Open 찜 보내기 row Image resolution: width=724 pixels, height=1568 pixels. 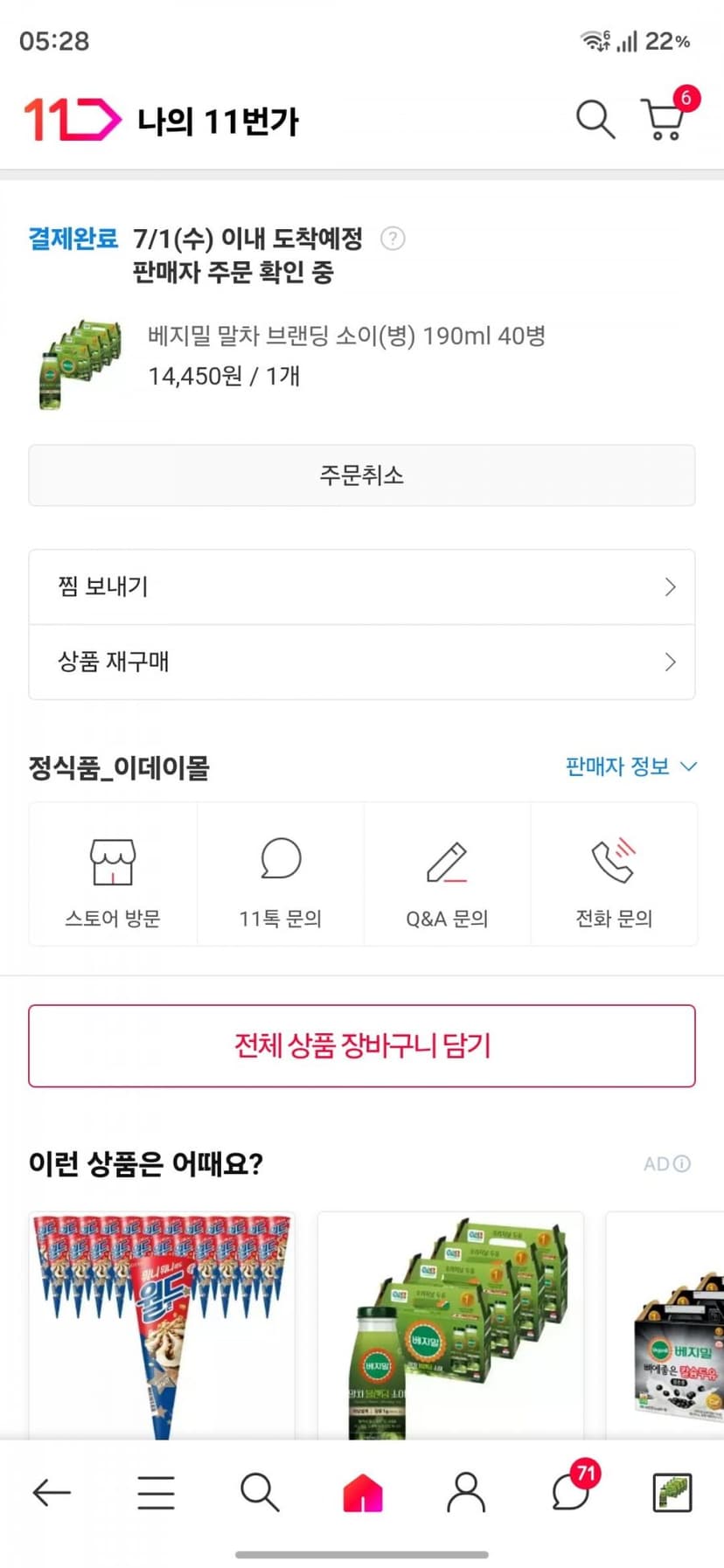[x=362, y=586]
